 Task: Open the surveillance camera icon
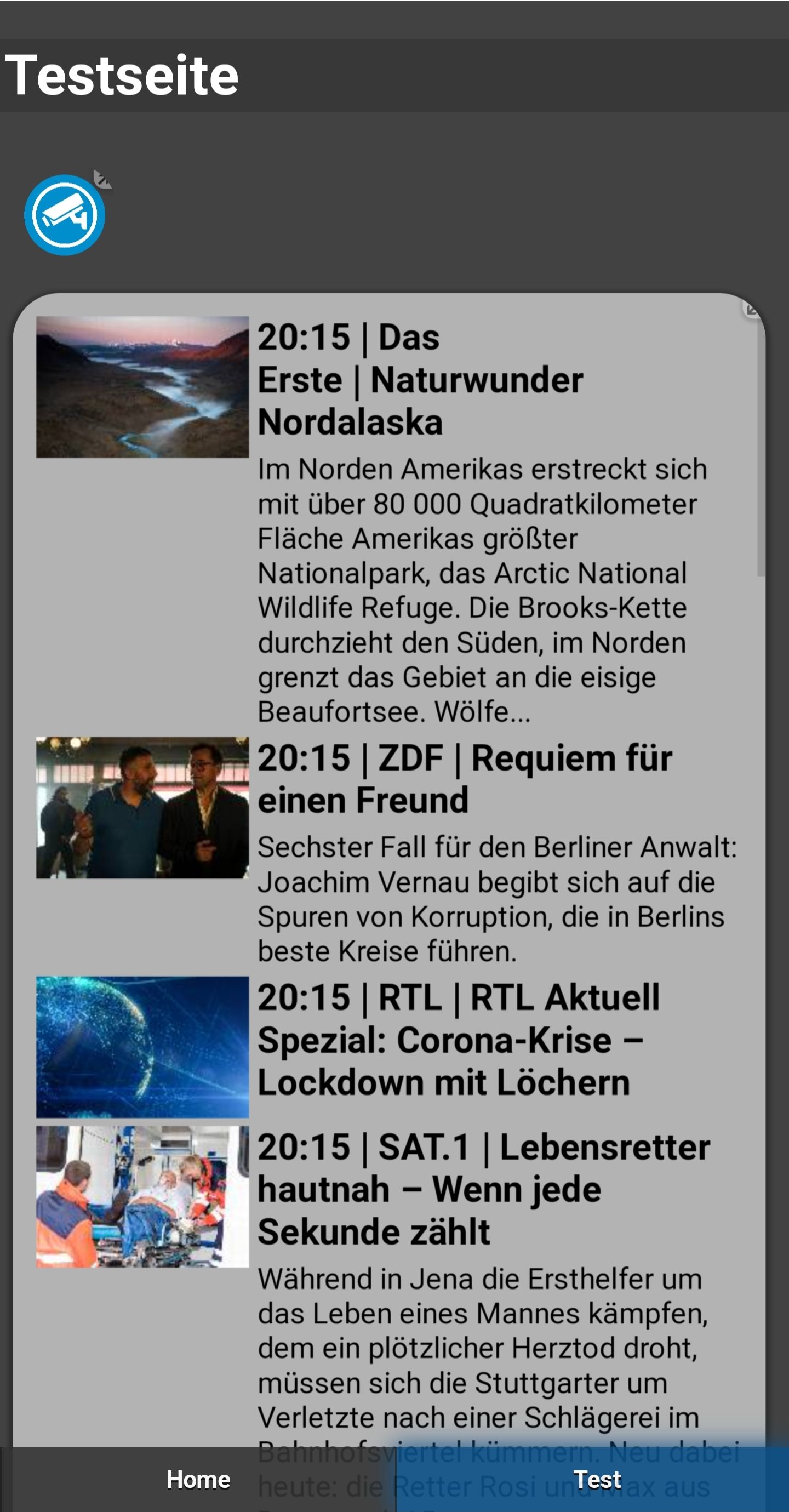point(65,215)
